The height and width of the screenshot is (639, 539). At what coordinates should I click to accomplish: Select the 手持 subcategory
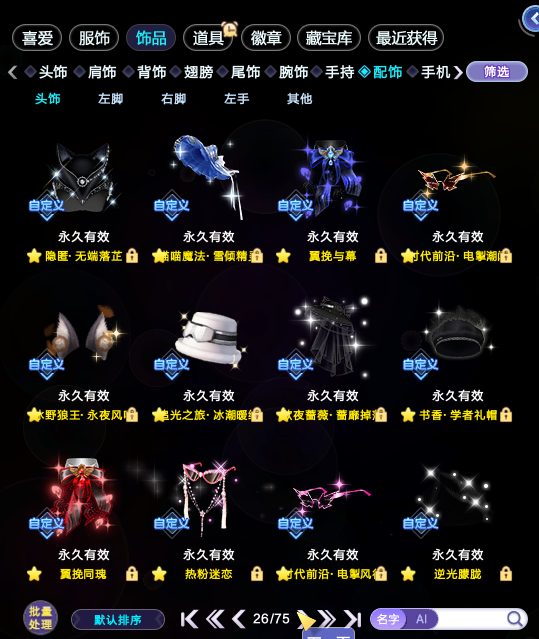[x=339, y=72]
